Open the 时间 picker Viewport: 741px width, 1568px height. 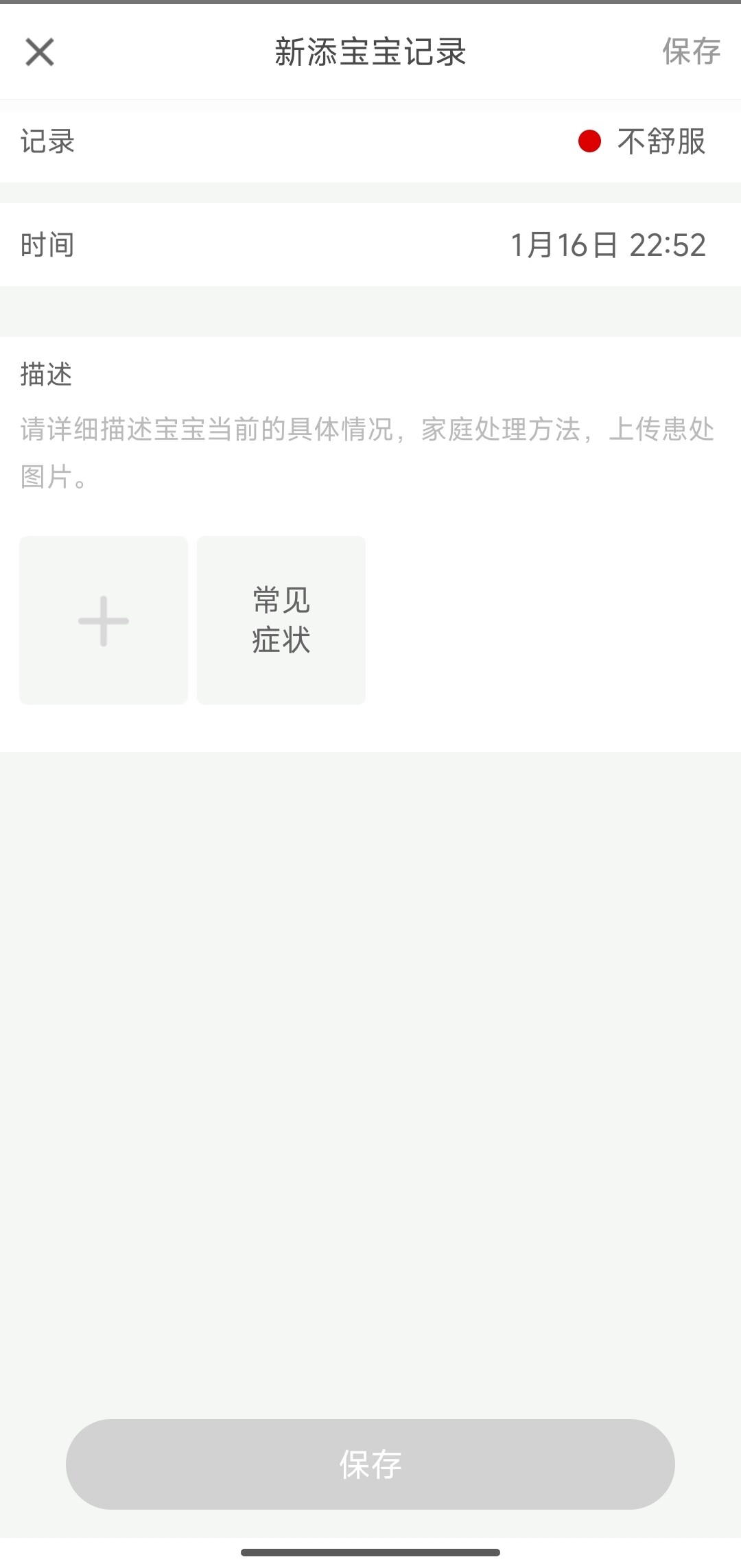click(x=608, y=245)
